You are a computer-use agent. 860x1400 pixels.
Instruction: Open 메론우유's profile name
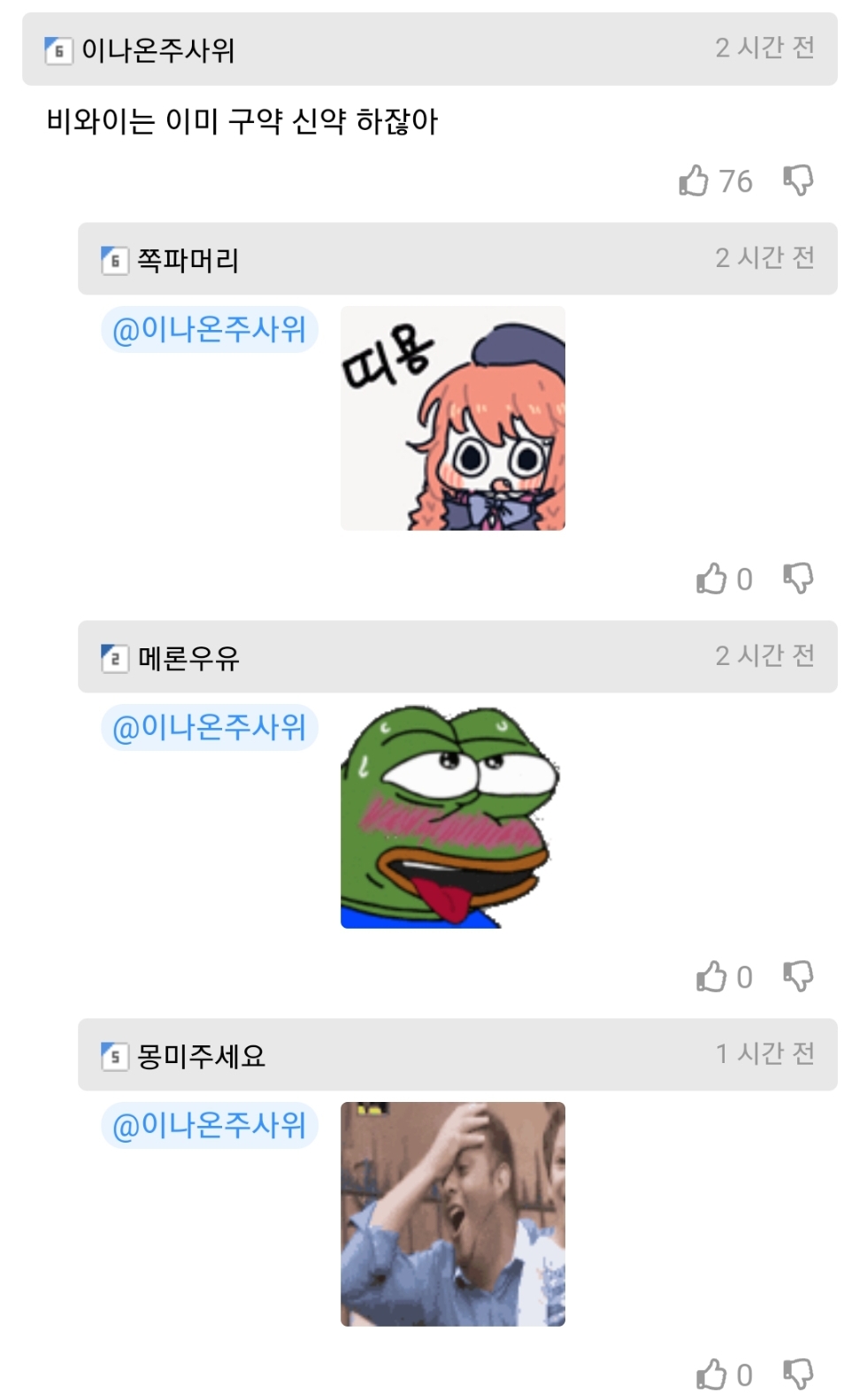[188, 658]
